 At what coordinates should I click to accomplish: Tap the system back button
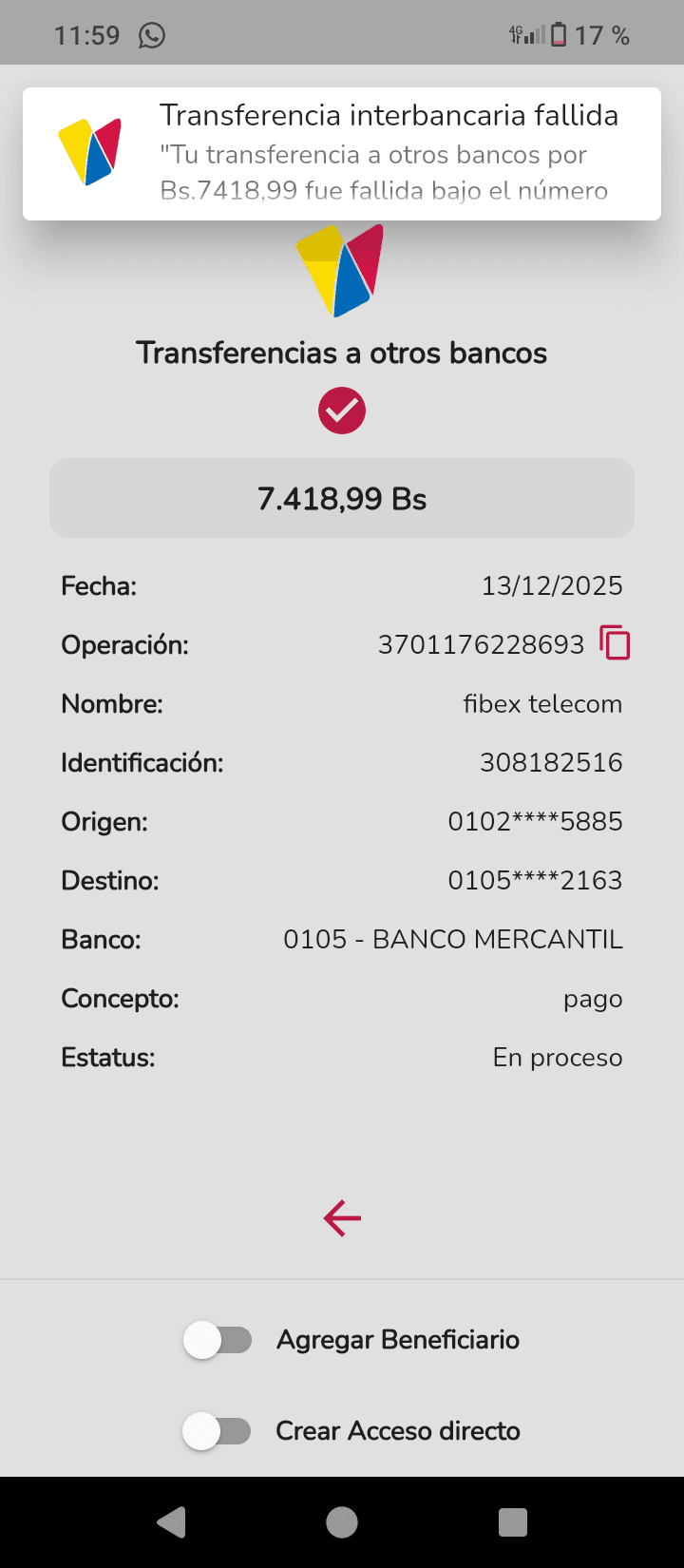tap(171, 1522)
